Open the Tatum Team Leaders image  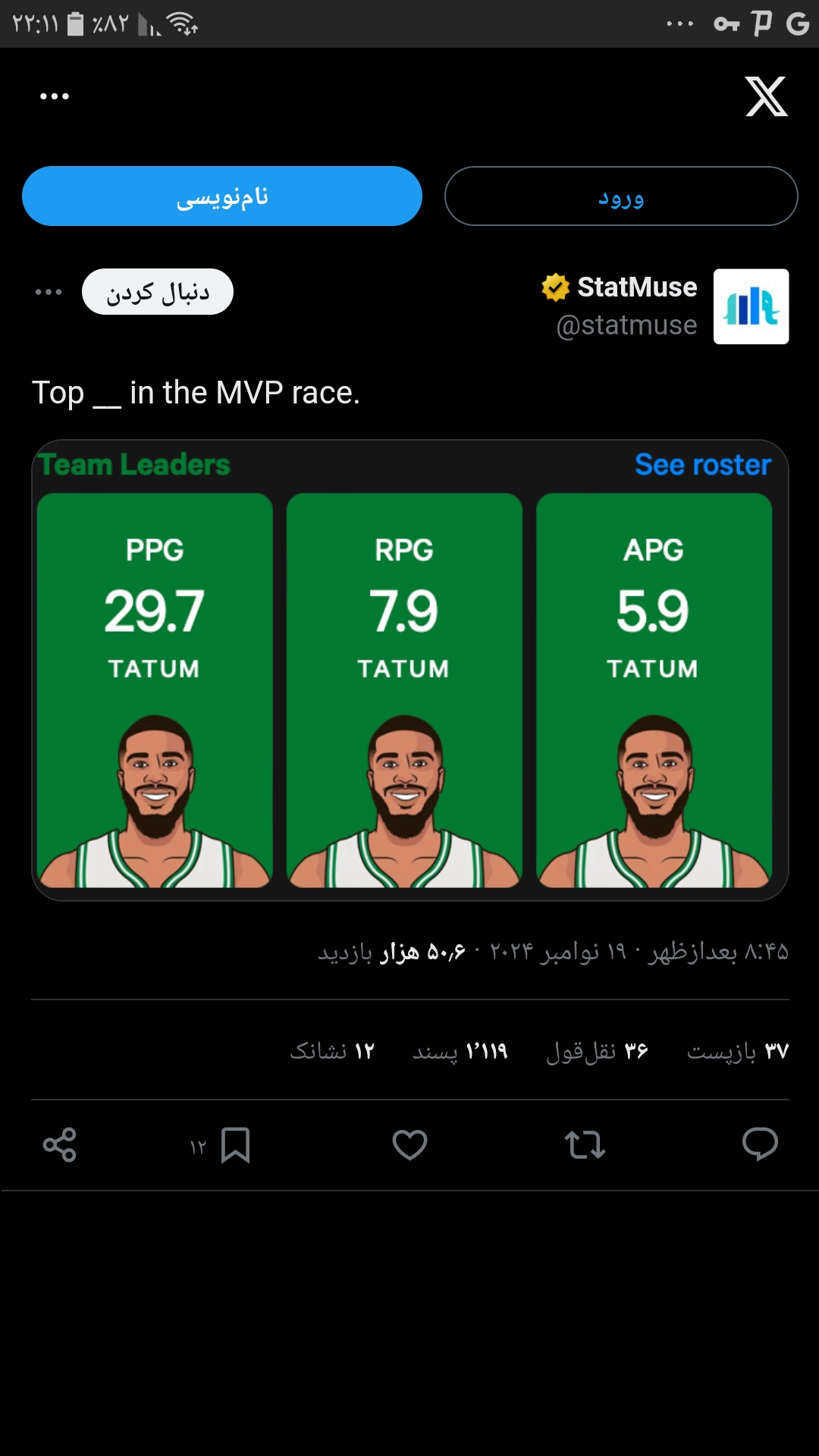pos(410,670)
